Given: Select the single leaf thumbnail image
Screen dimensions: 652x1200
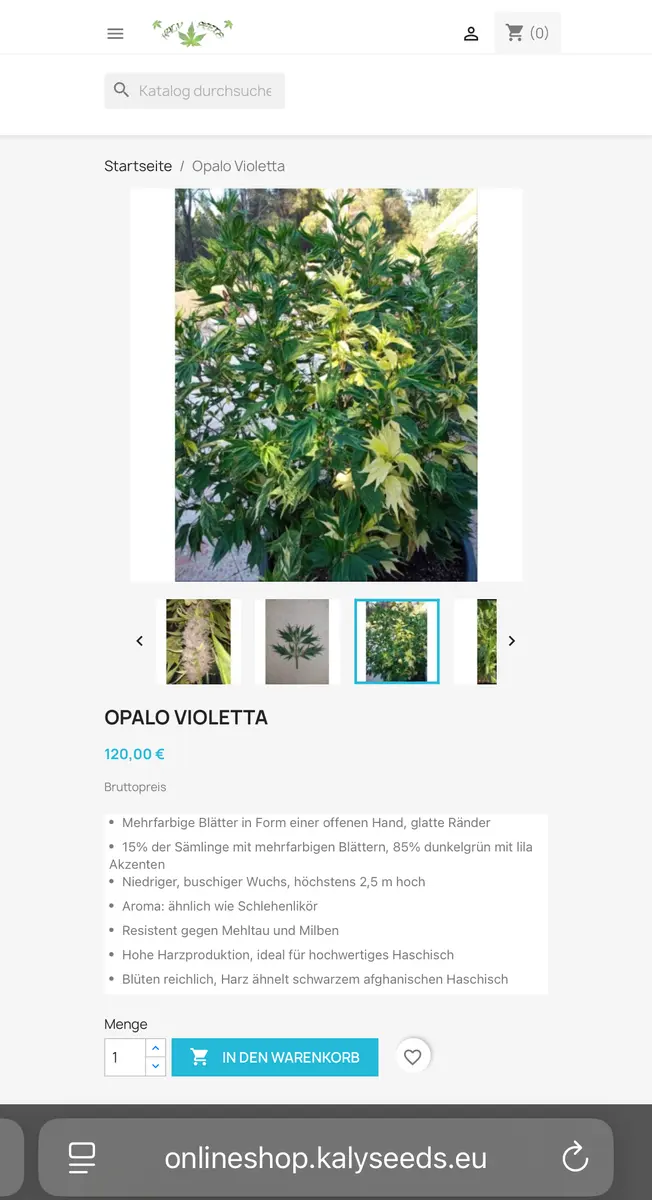Looking at the screenshot, I should point(297,642).
